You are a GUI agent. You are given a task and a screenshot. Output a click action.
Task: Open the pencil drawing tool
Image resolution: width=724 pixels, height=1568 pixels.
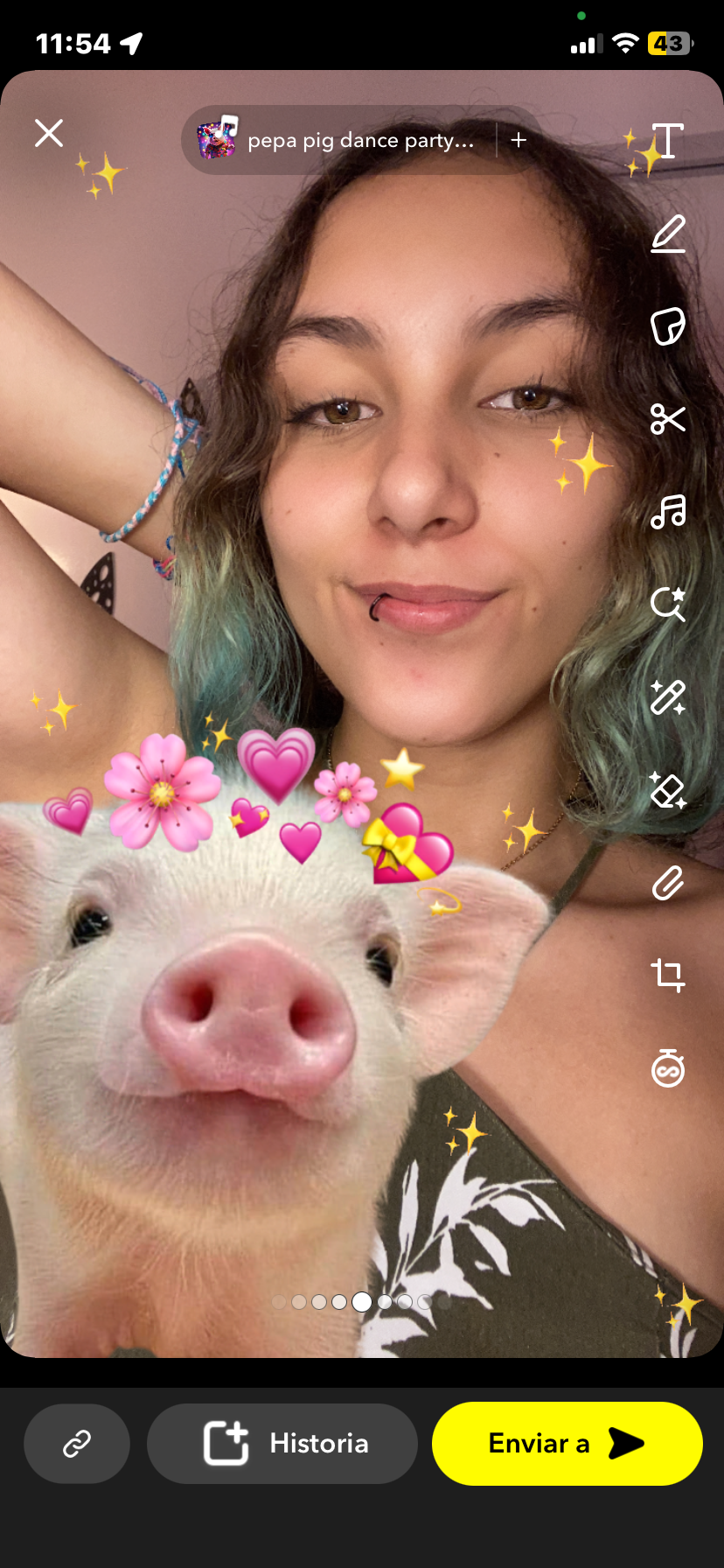667,234
